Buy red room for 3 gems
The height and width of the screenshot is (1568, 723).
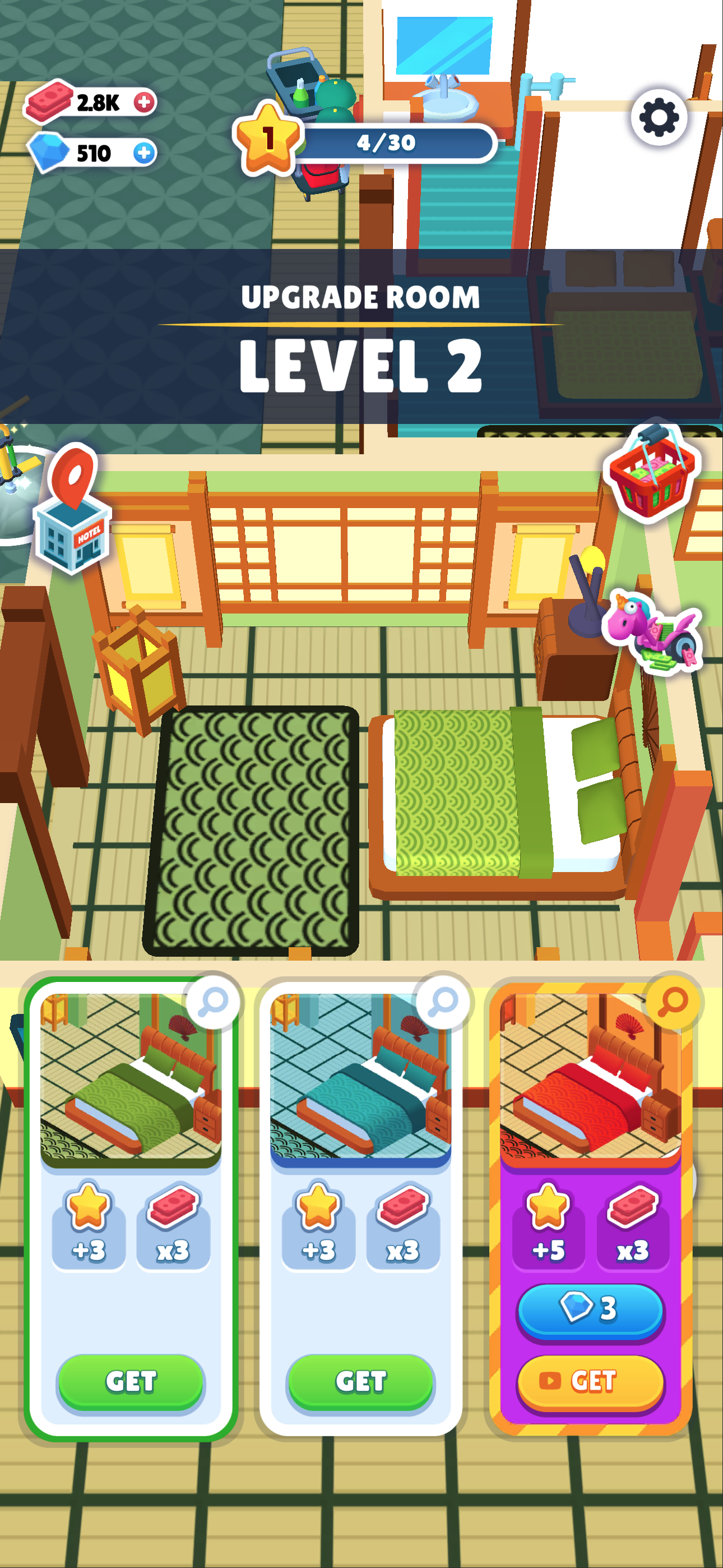click(590, 1308)
